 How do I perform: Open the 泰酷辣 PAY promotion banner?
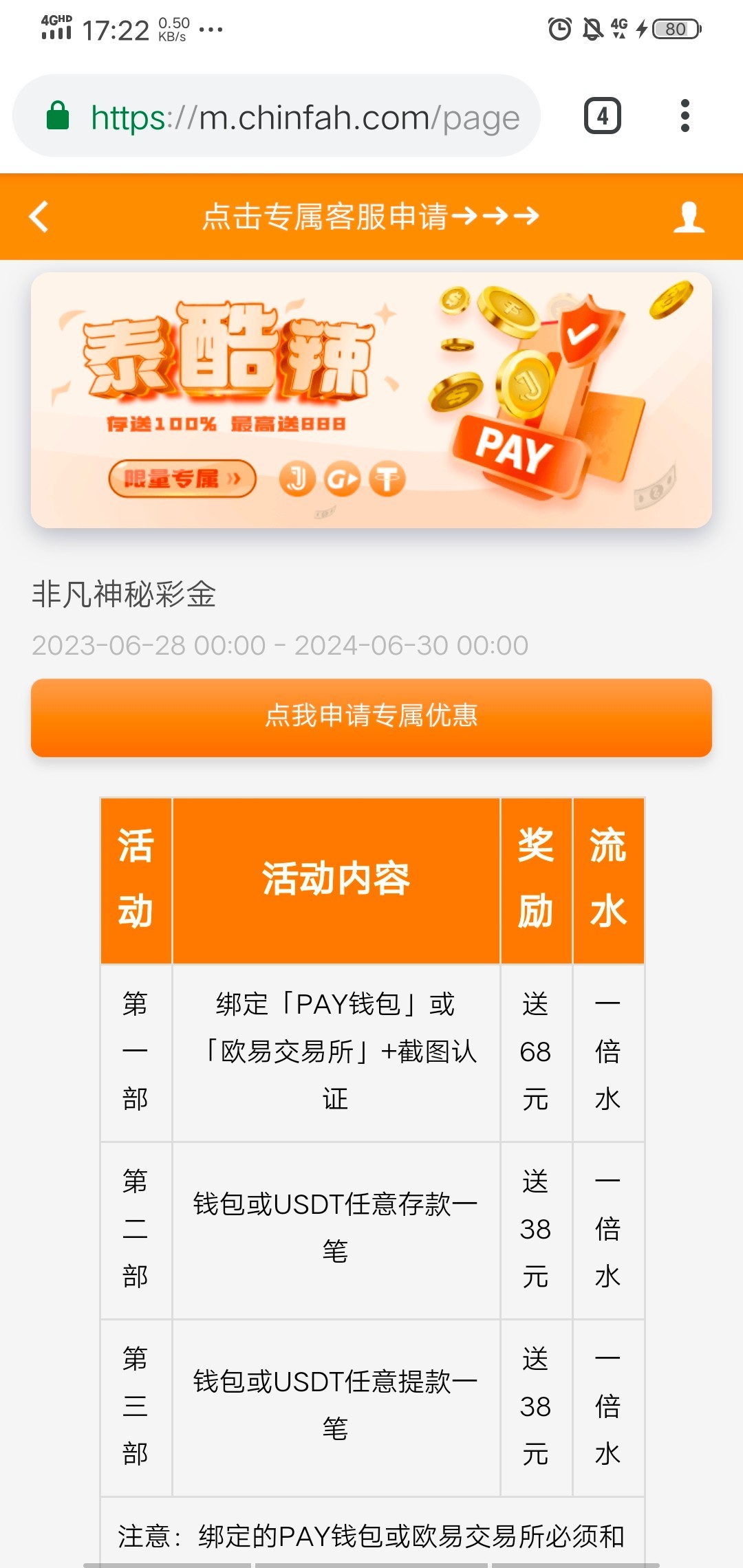[x=371, y=400]
